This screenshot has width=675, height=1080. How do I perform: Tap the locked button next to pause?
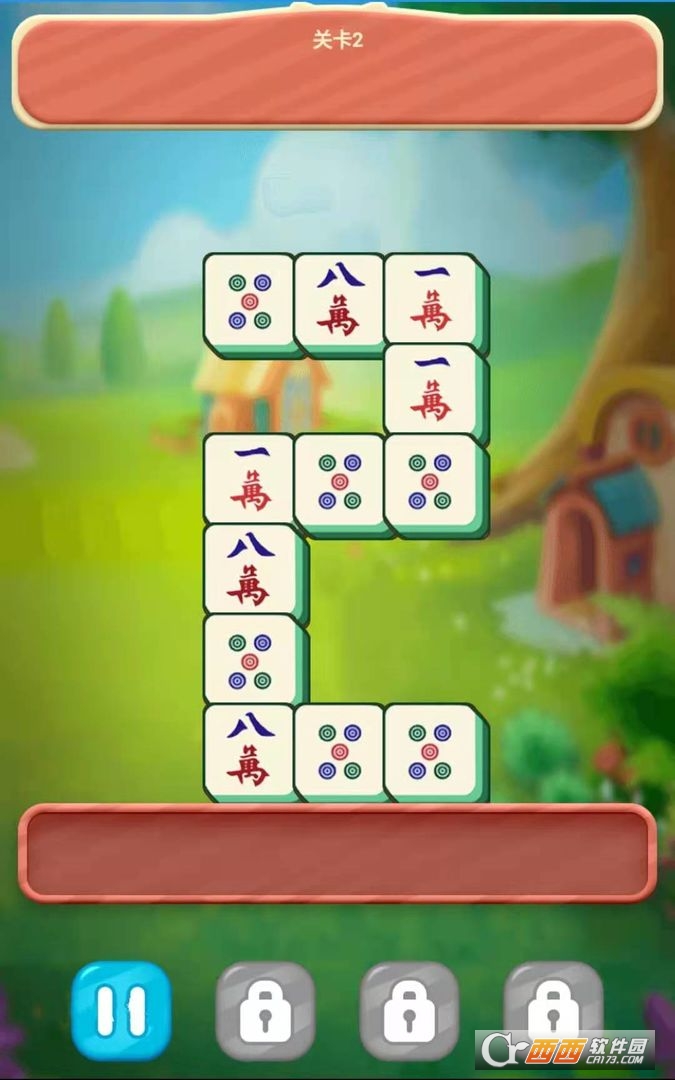pos(265,1010)
